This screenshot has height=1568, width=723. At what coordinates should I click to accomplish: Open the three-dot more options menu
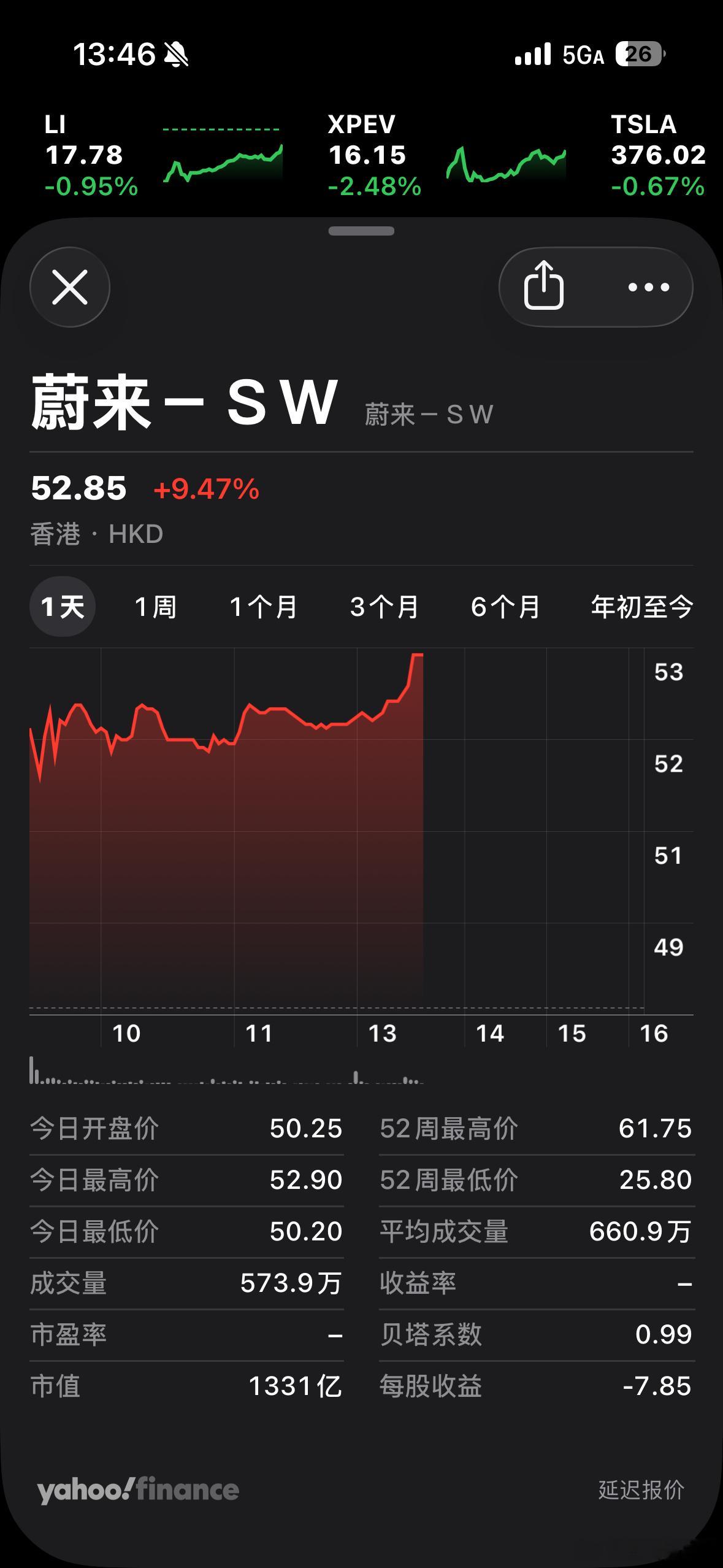tap(649, 287)
